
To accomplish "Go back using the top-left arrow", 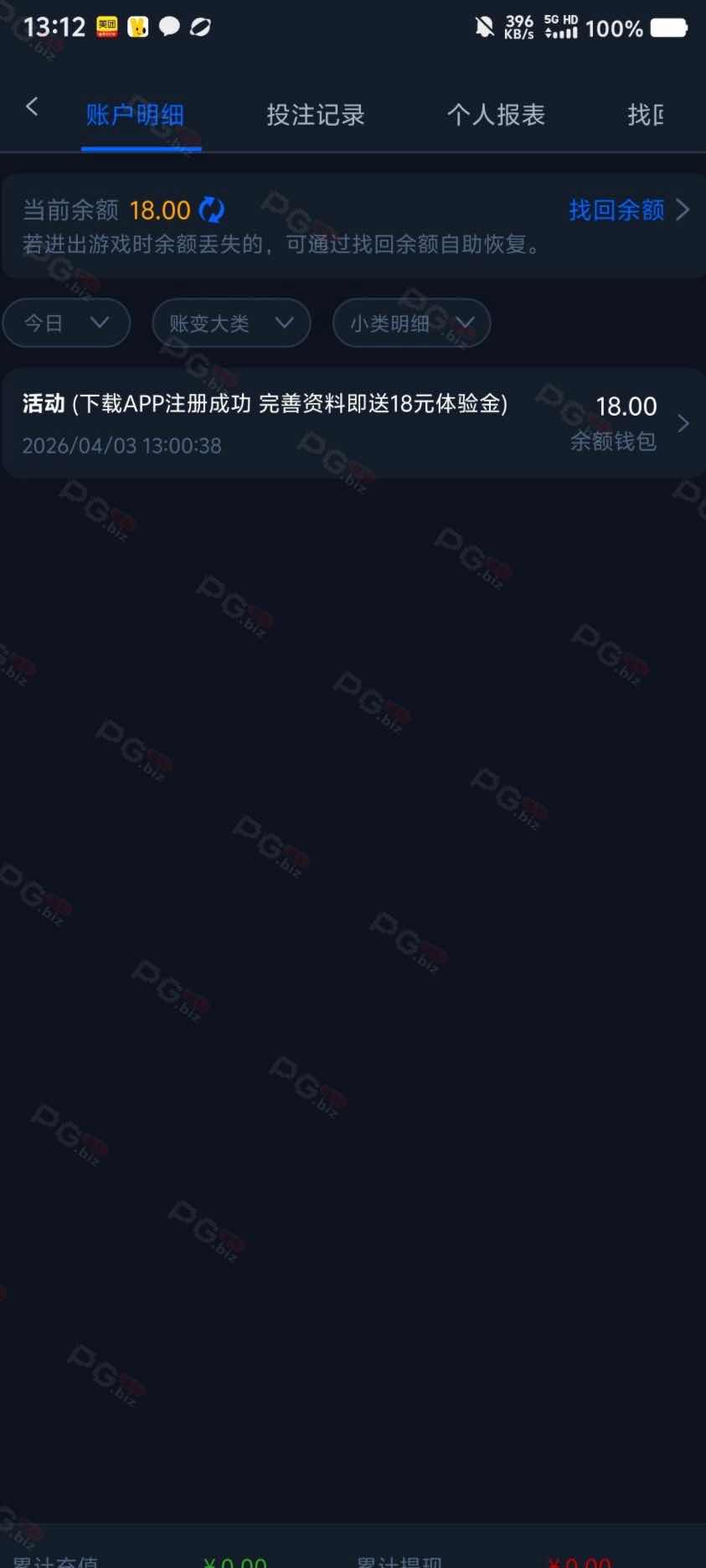I will click(32, 107).
